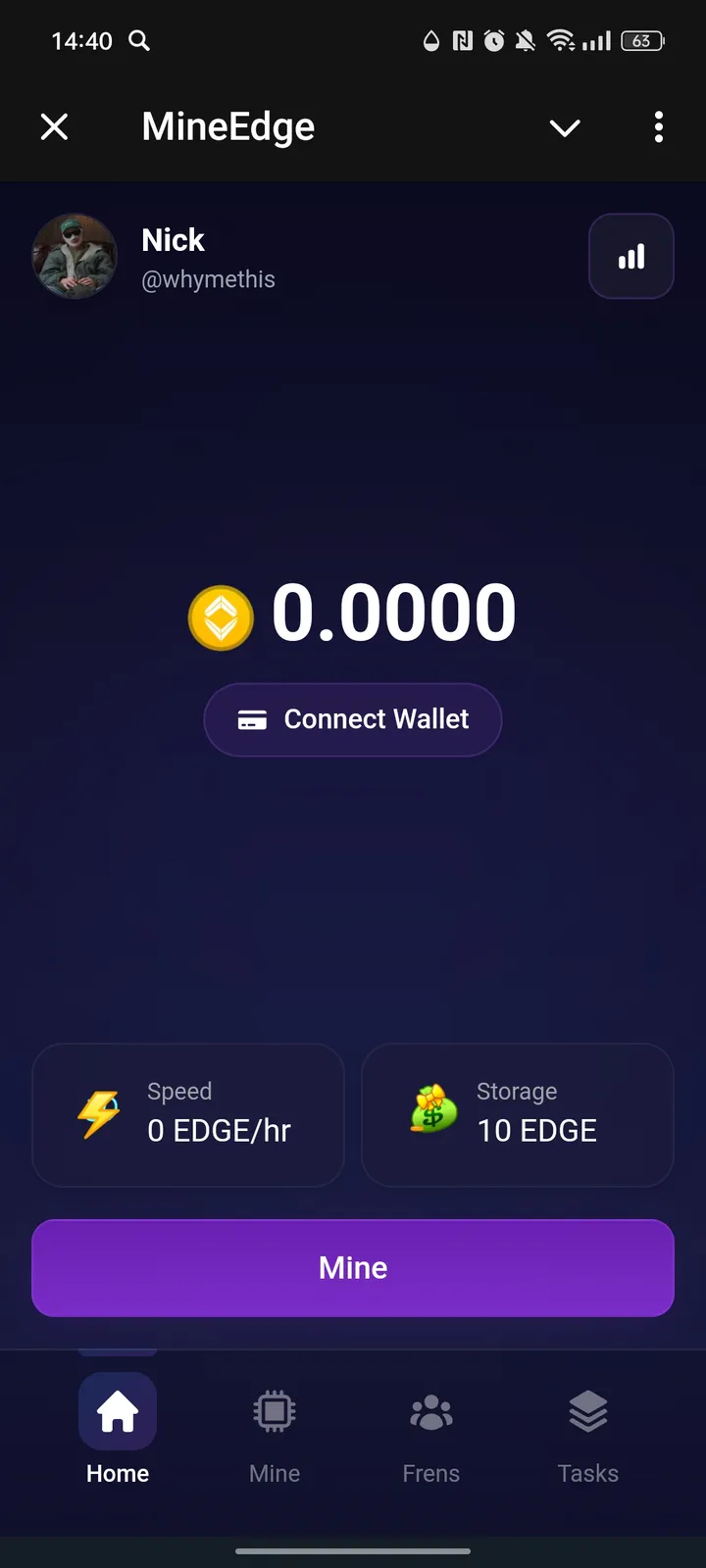
Task: Go to the Home tab
Action: click(x=118, y=1429)
